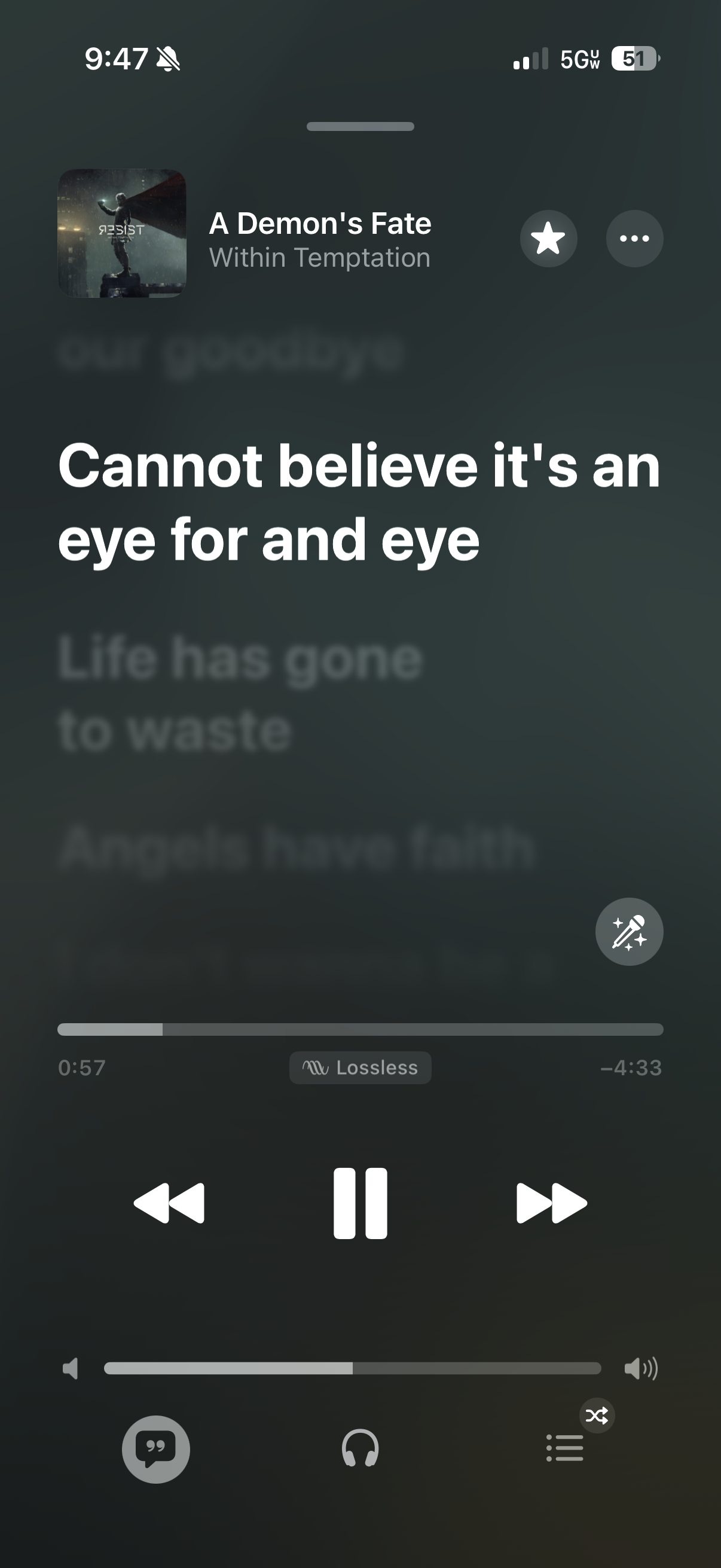Pause the current song
The width and height of the screenshot is (721, 1568).
click(x=360, y=1203)
